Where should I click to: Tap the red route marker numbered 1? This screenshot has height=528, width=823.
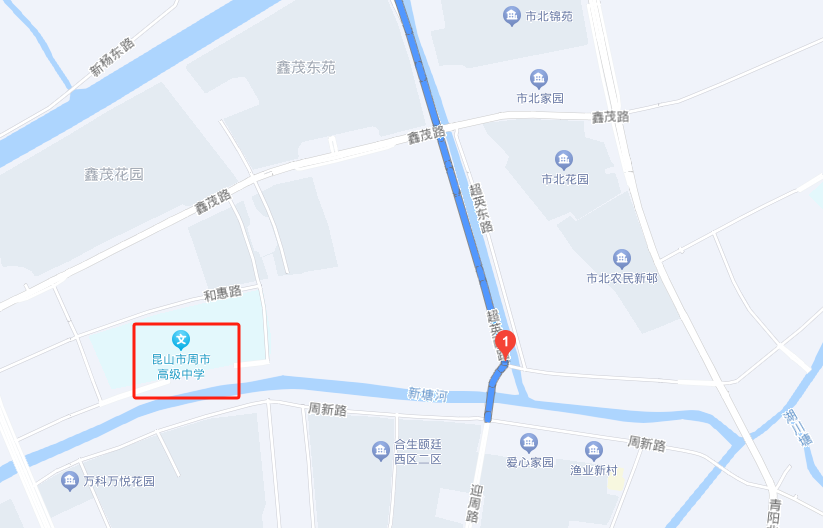506,344
